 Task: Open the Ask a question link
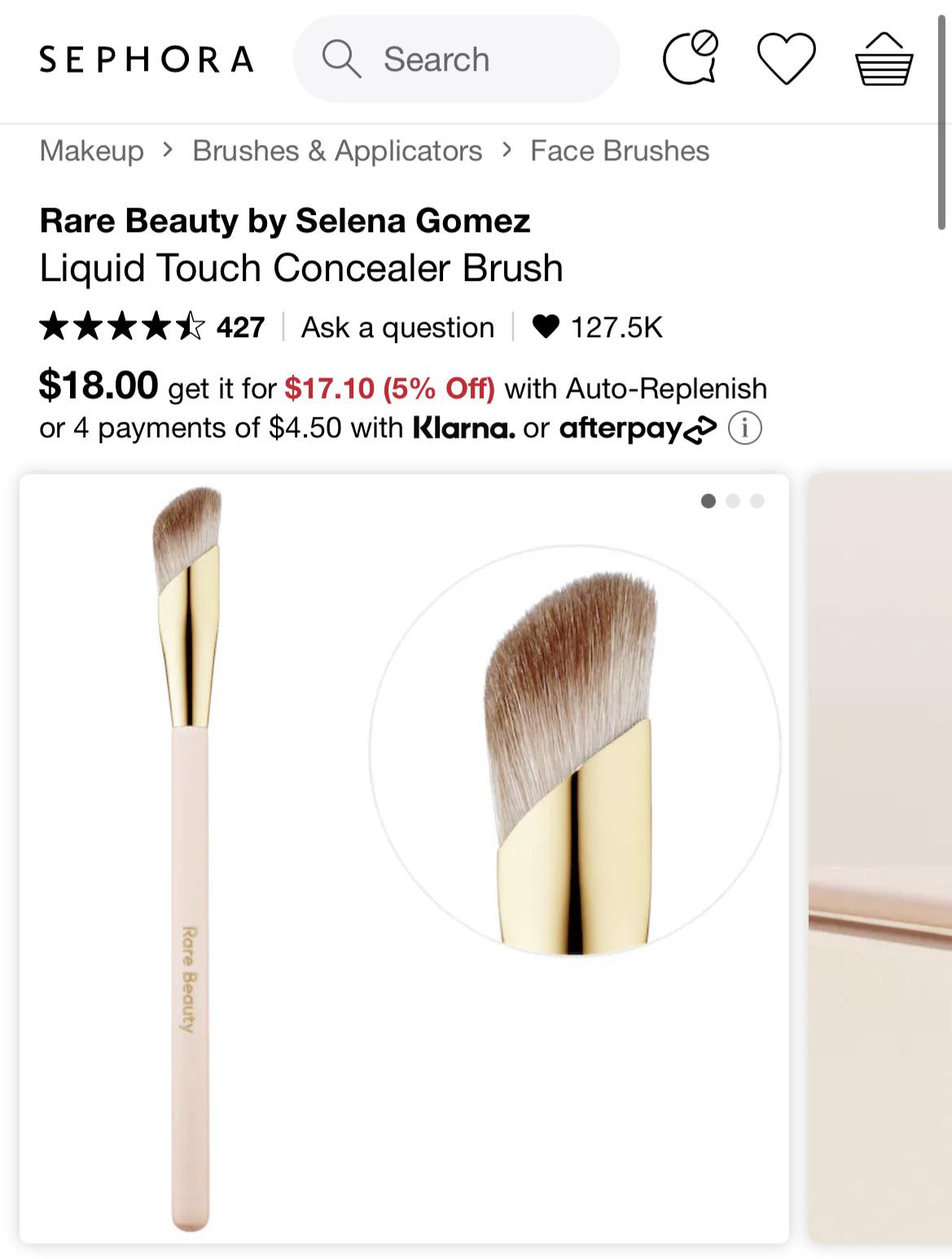[397, 327]
